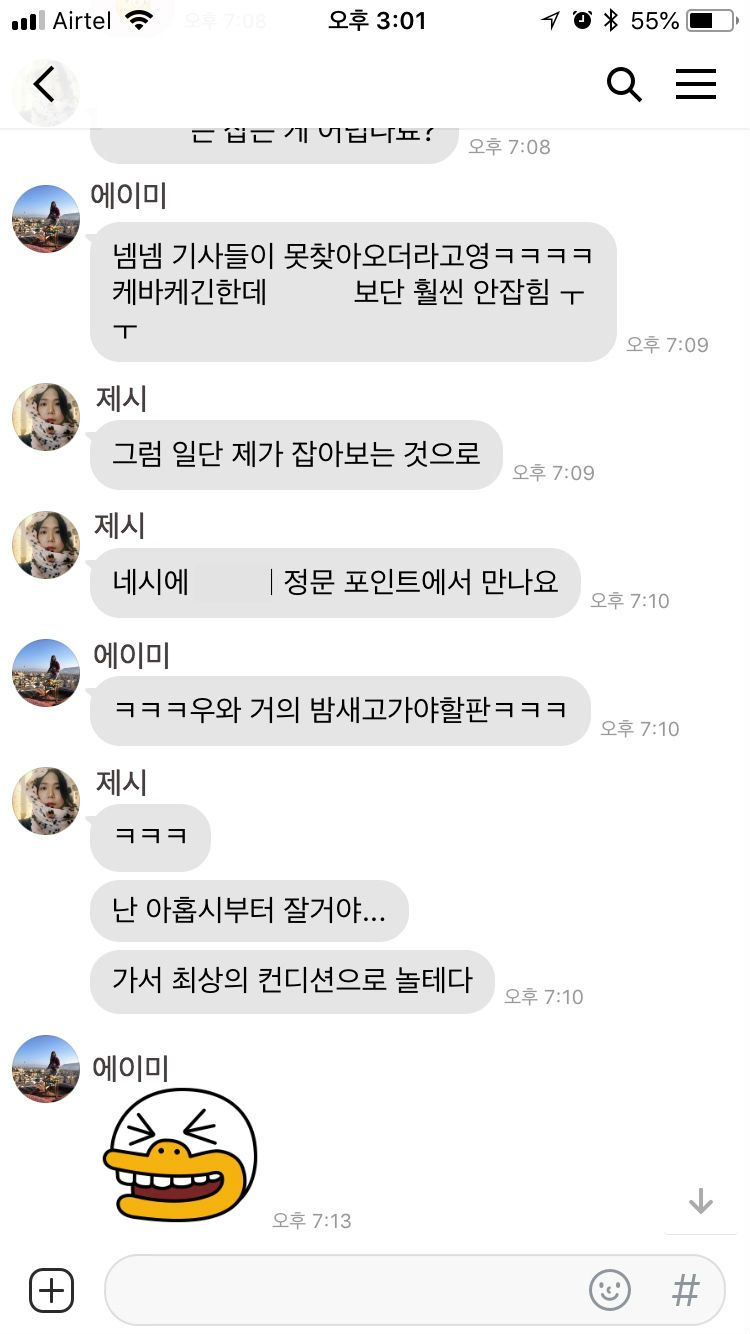
Task: Select the emoticon smiley icon in the input bar
Action: (609, 1291)
